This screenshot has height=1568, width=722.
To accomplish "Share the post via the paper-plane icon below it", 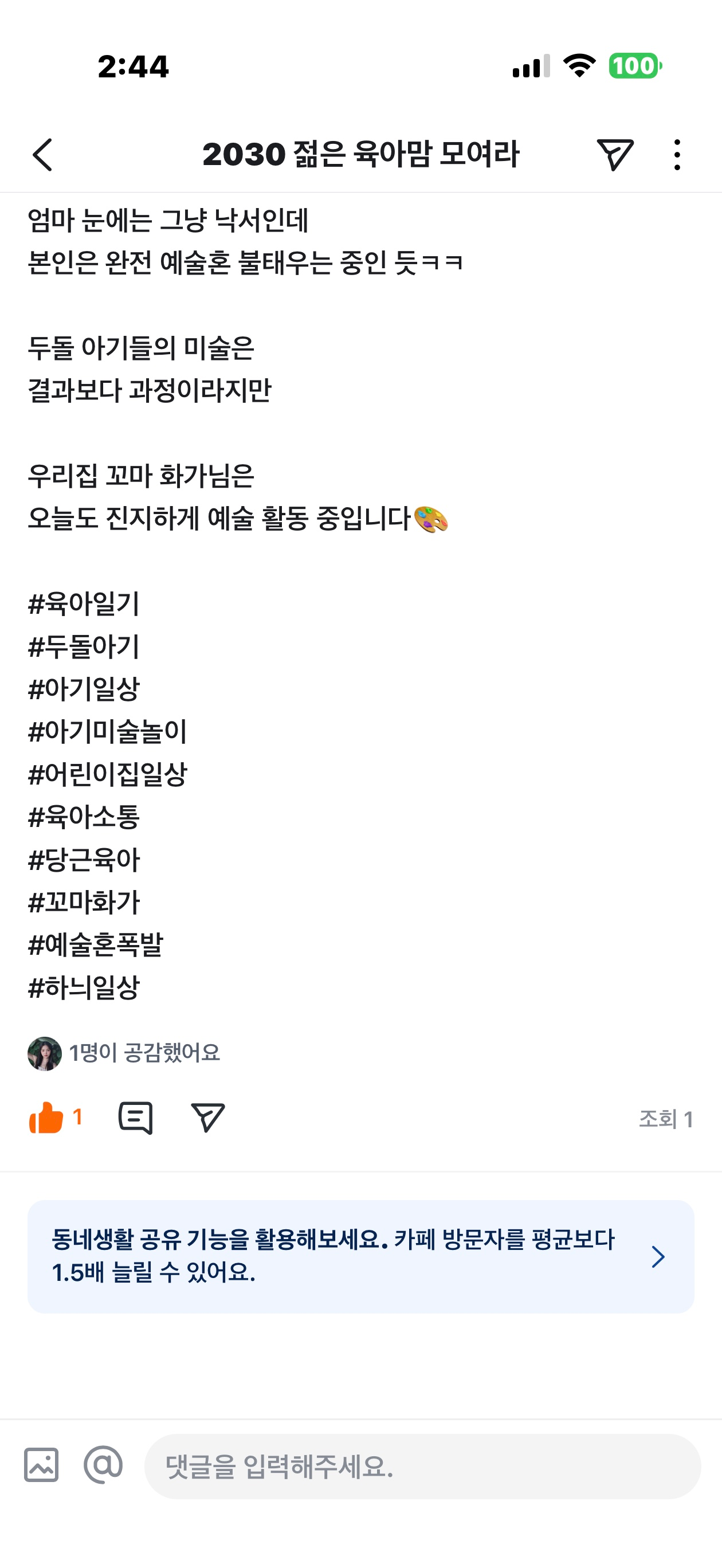I will (x=207, y=1118).
